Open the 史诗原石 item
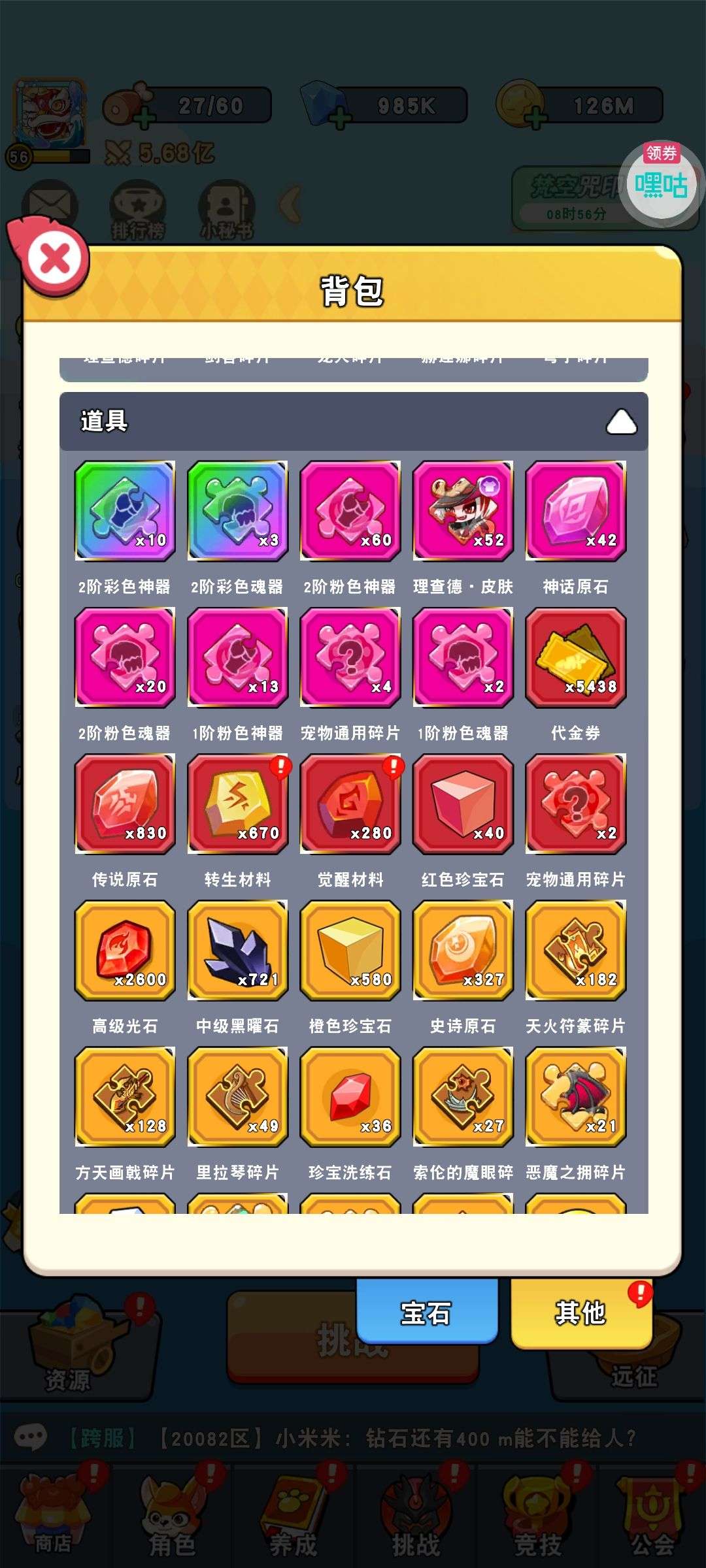 463,950
